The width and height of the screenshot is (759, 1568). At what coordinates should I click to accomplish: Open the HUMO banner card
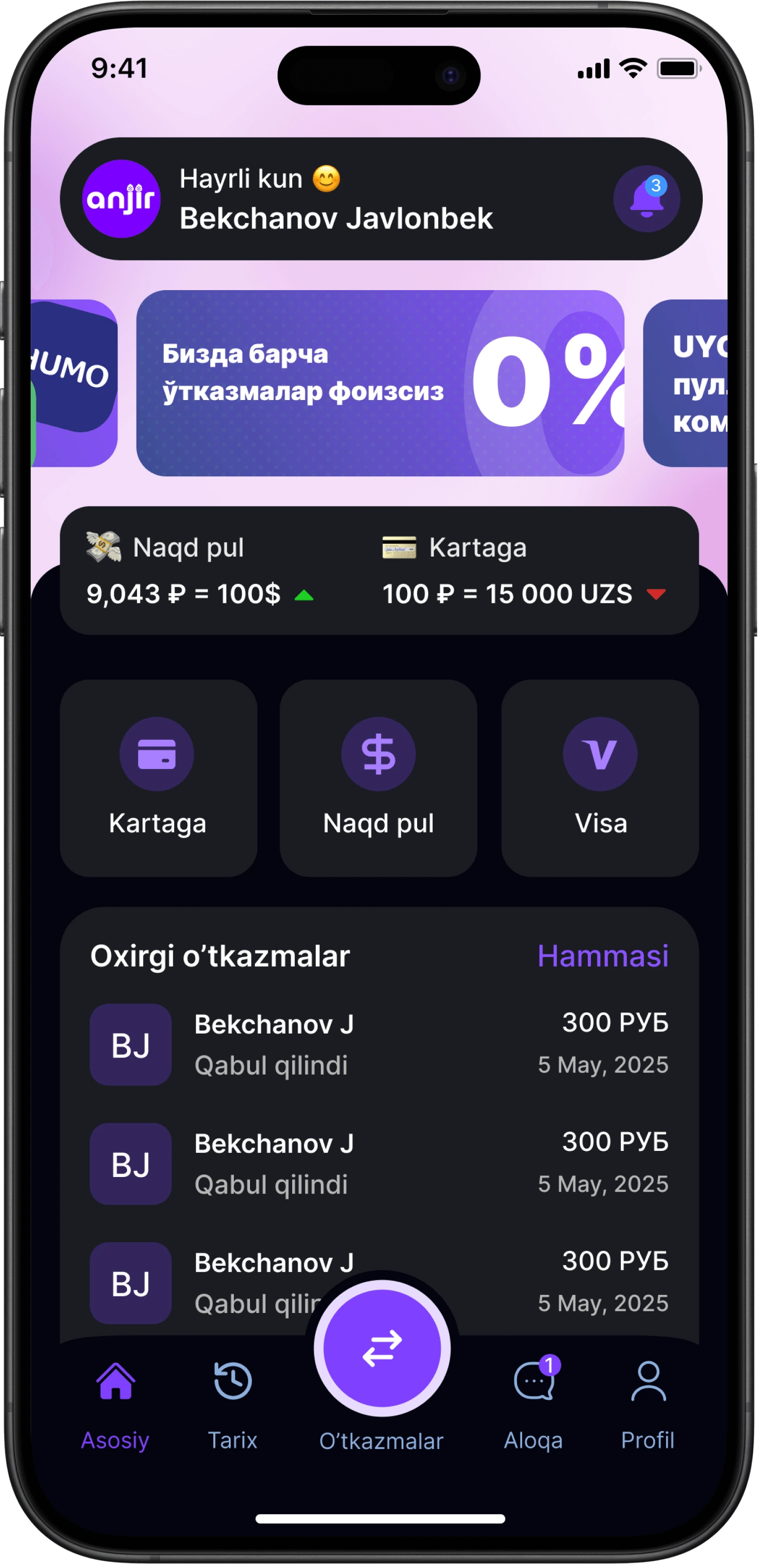(x=74, y=383)
